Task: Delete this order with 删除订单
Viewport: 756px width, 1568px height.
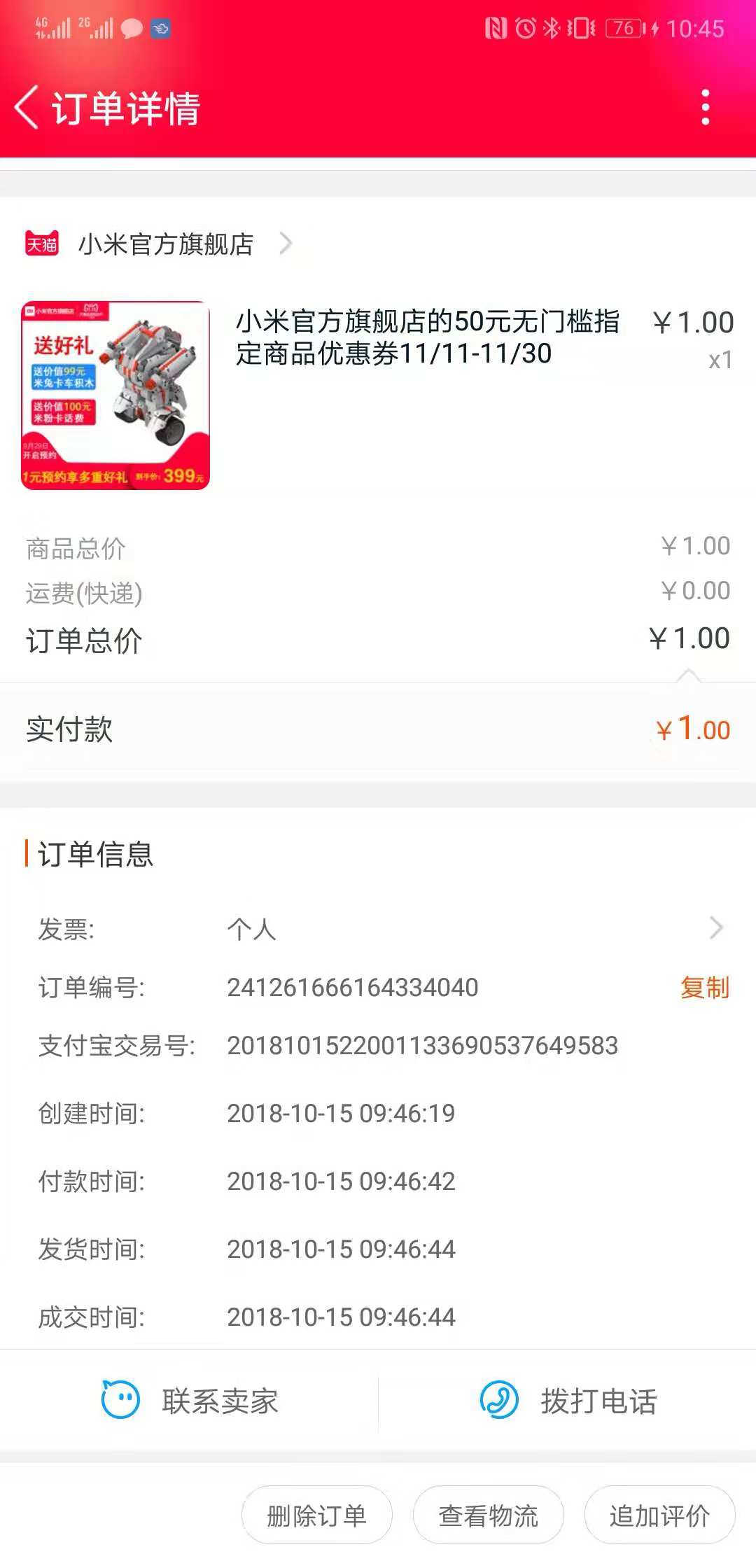Action: pyautogui.click(x=316, y=1515)
